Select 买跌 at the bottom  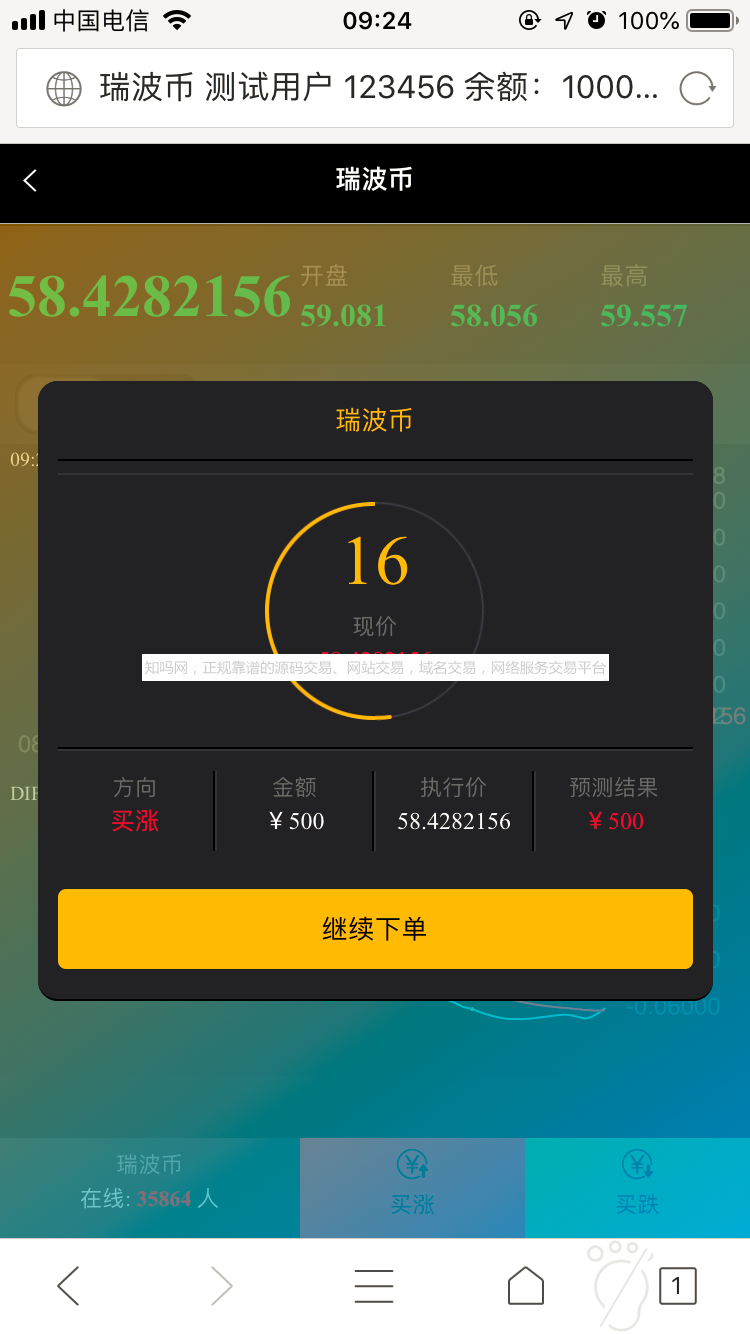tap(637, 1186)
